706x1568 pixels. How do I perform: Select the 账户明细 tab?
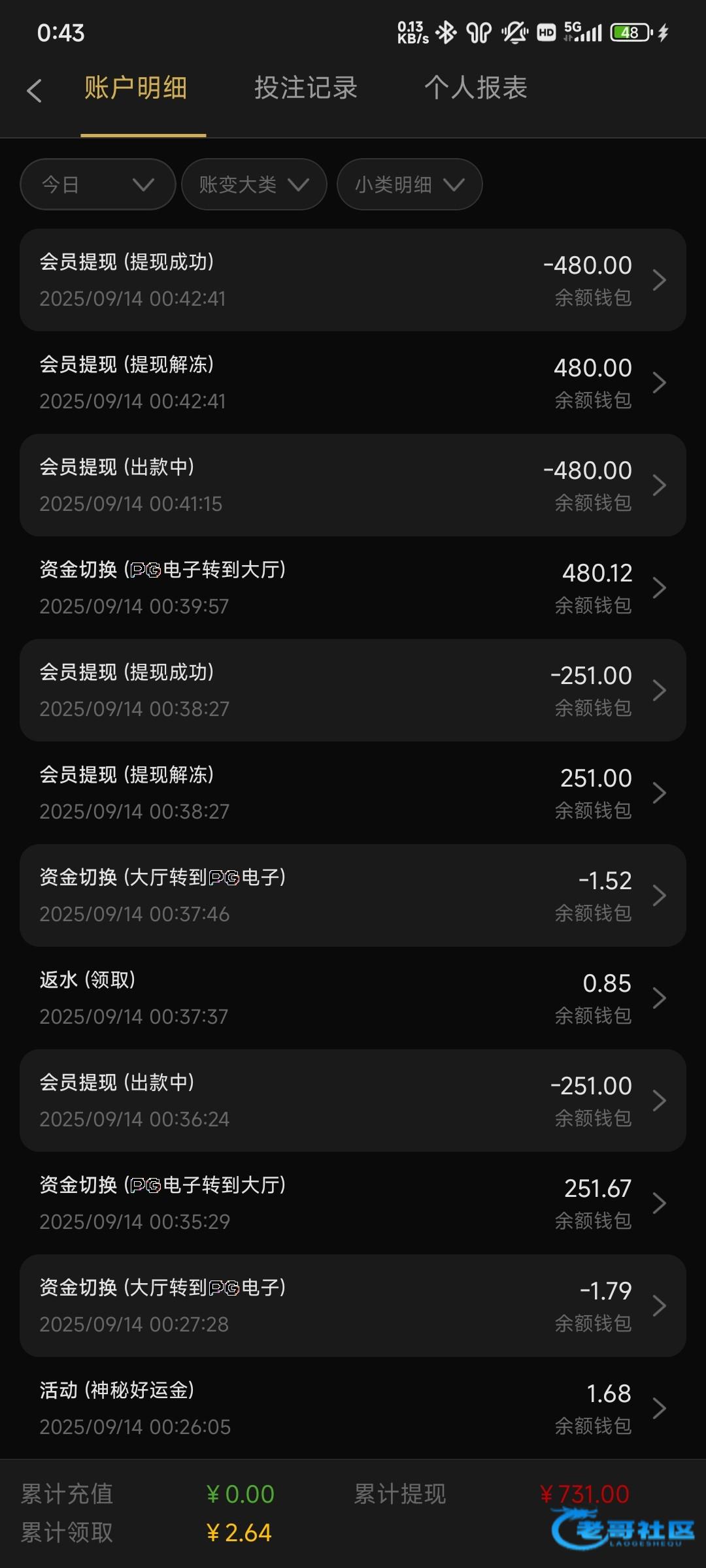click(136, 88)
